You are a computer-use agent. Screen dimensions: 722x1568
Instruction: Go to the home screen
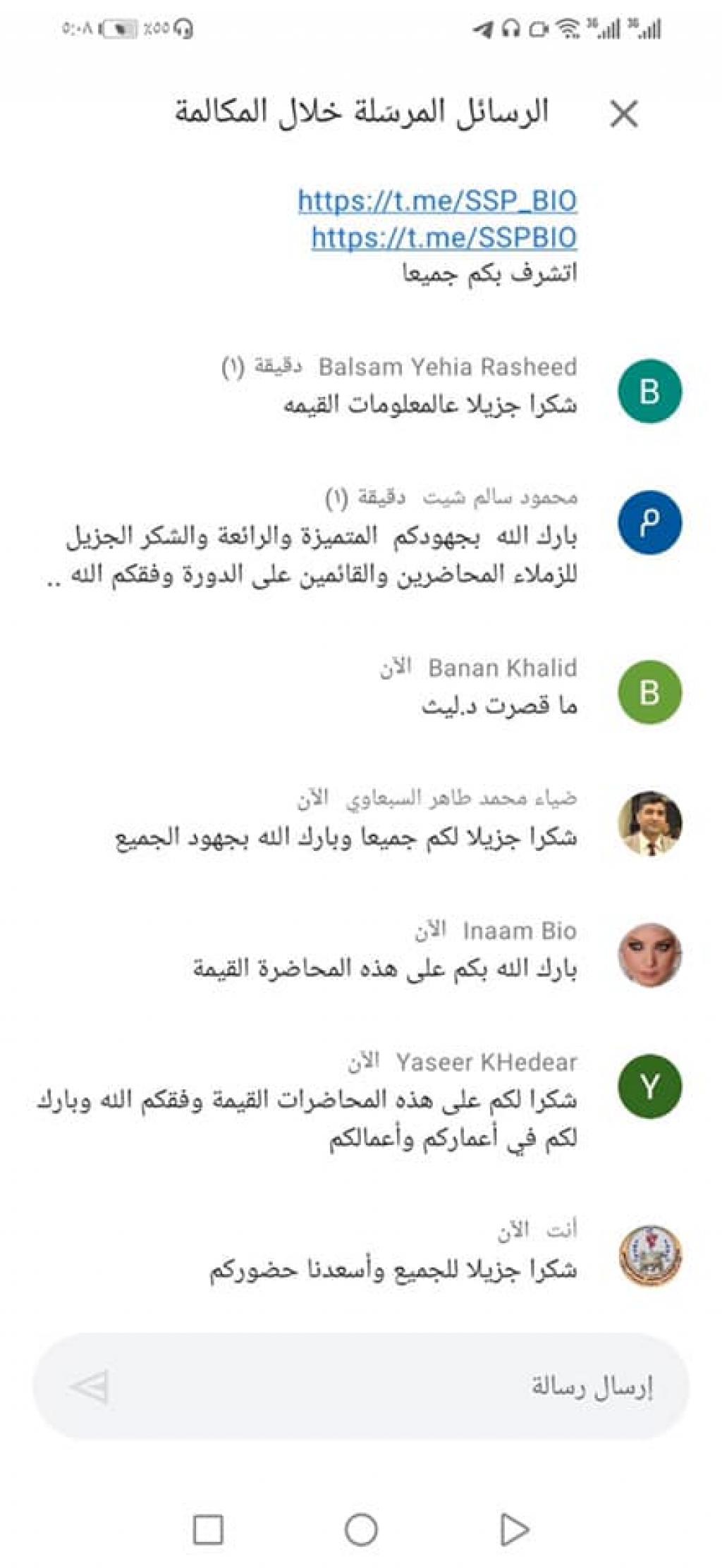361,1529
